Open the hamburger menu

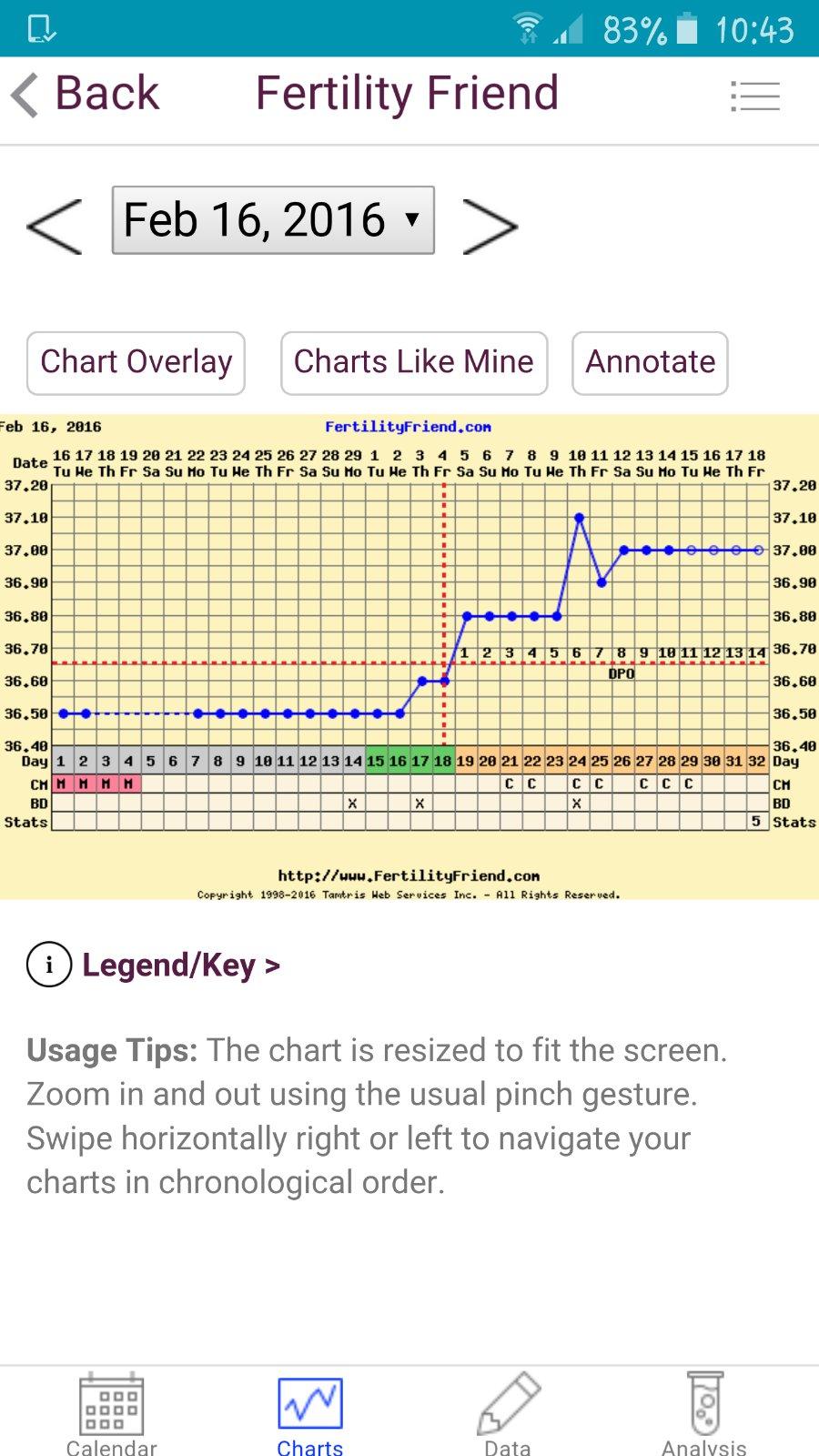tap(755, 96)
